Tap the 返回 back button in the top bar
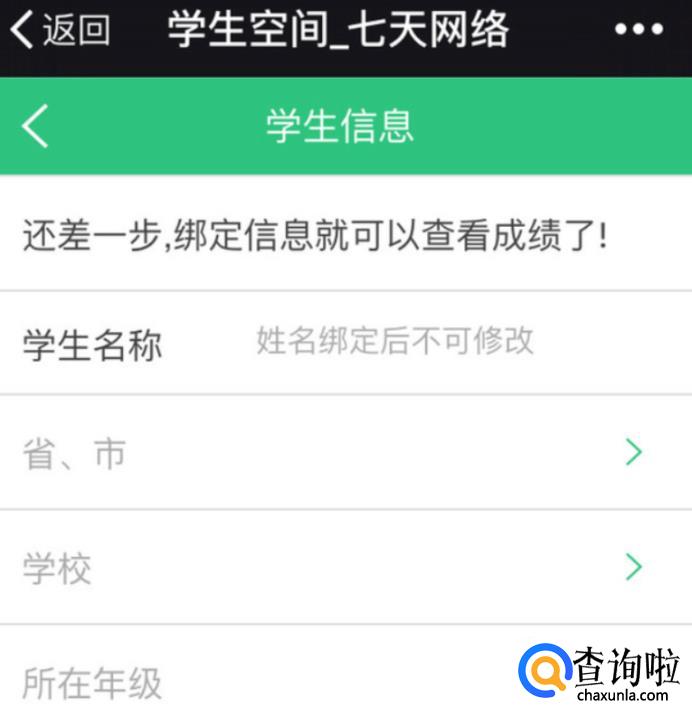Screen dimensions: 692x726 60,30
